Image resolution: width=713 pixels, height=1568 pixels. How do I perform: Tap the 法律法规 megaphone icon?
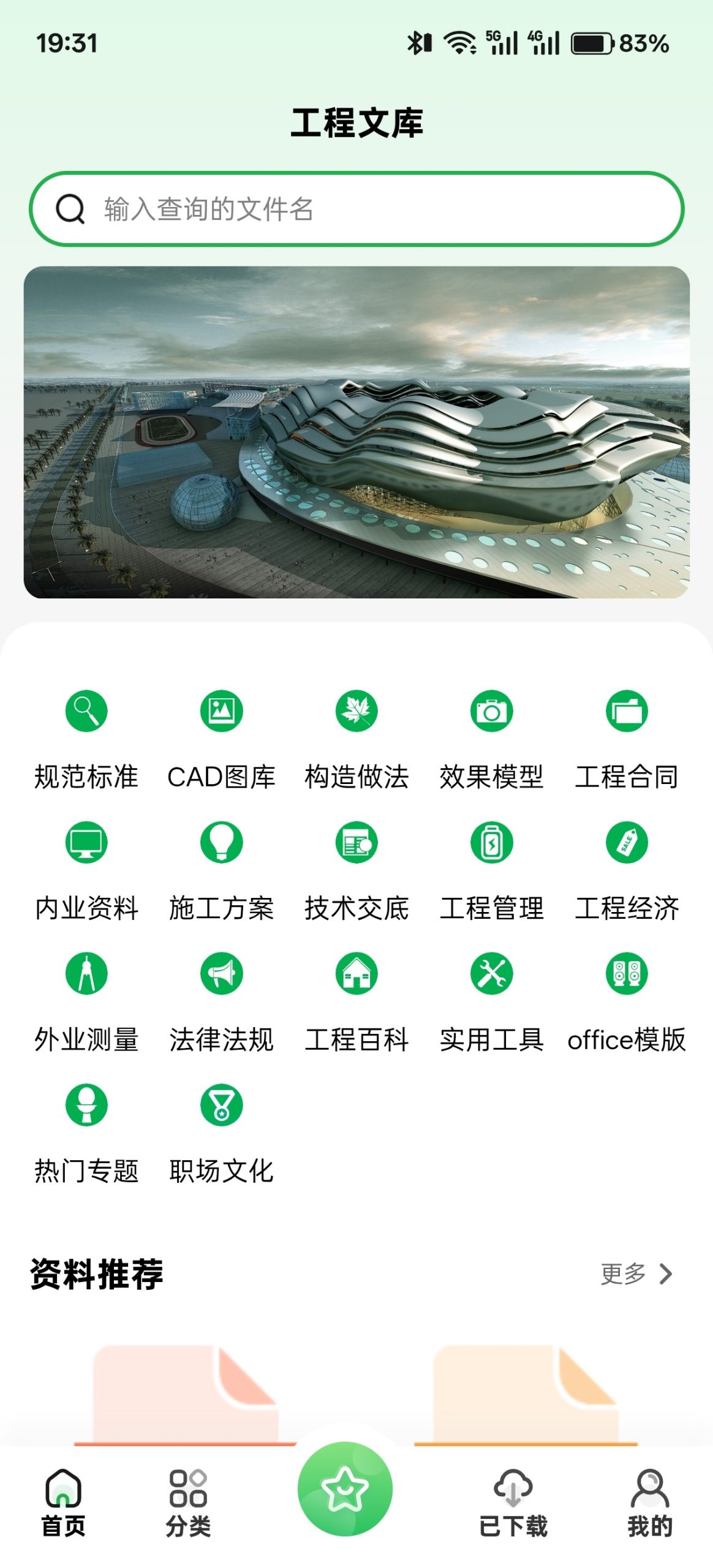(221, 974)
